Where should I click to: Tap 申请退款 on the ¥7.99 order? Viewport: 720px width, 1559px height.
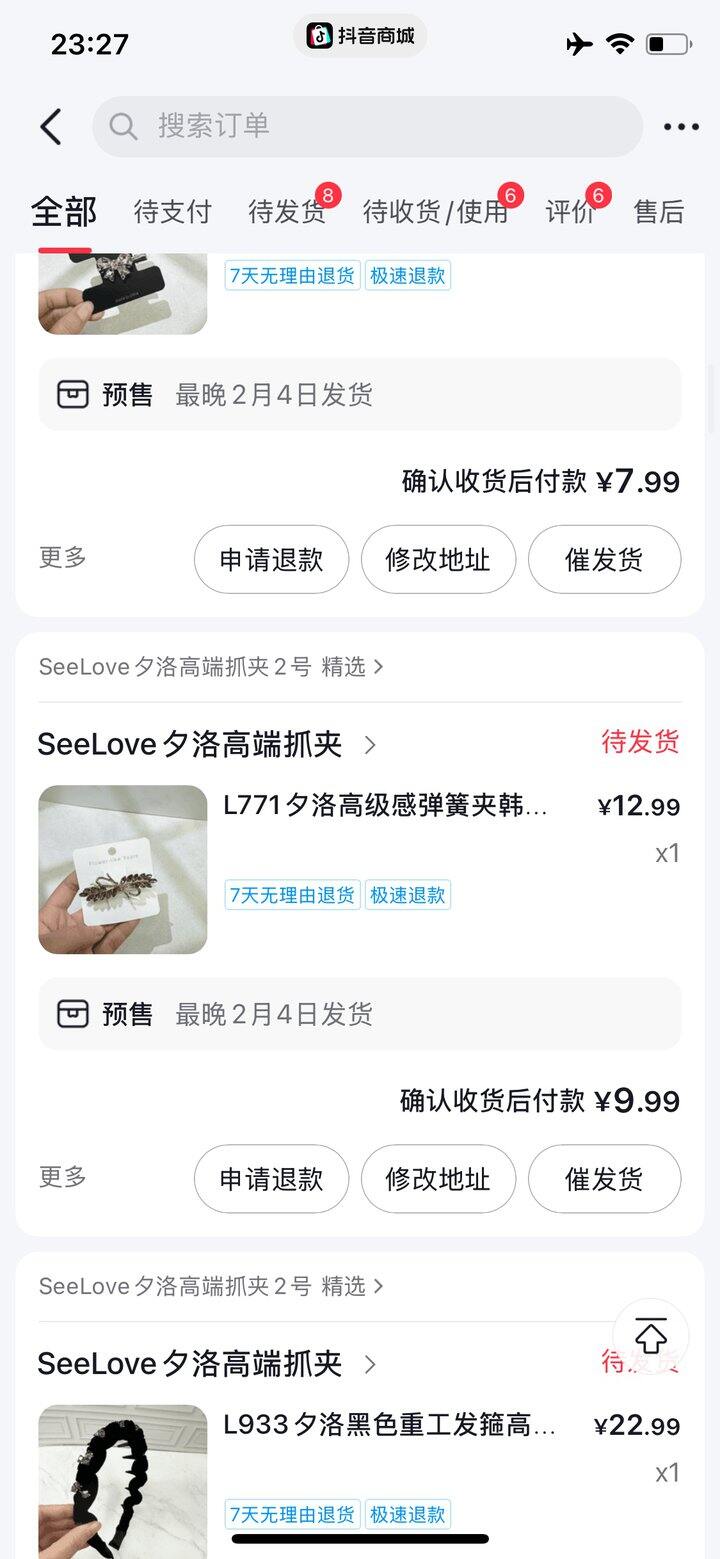pos(271,560)
